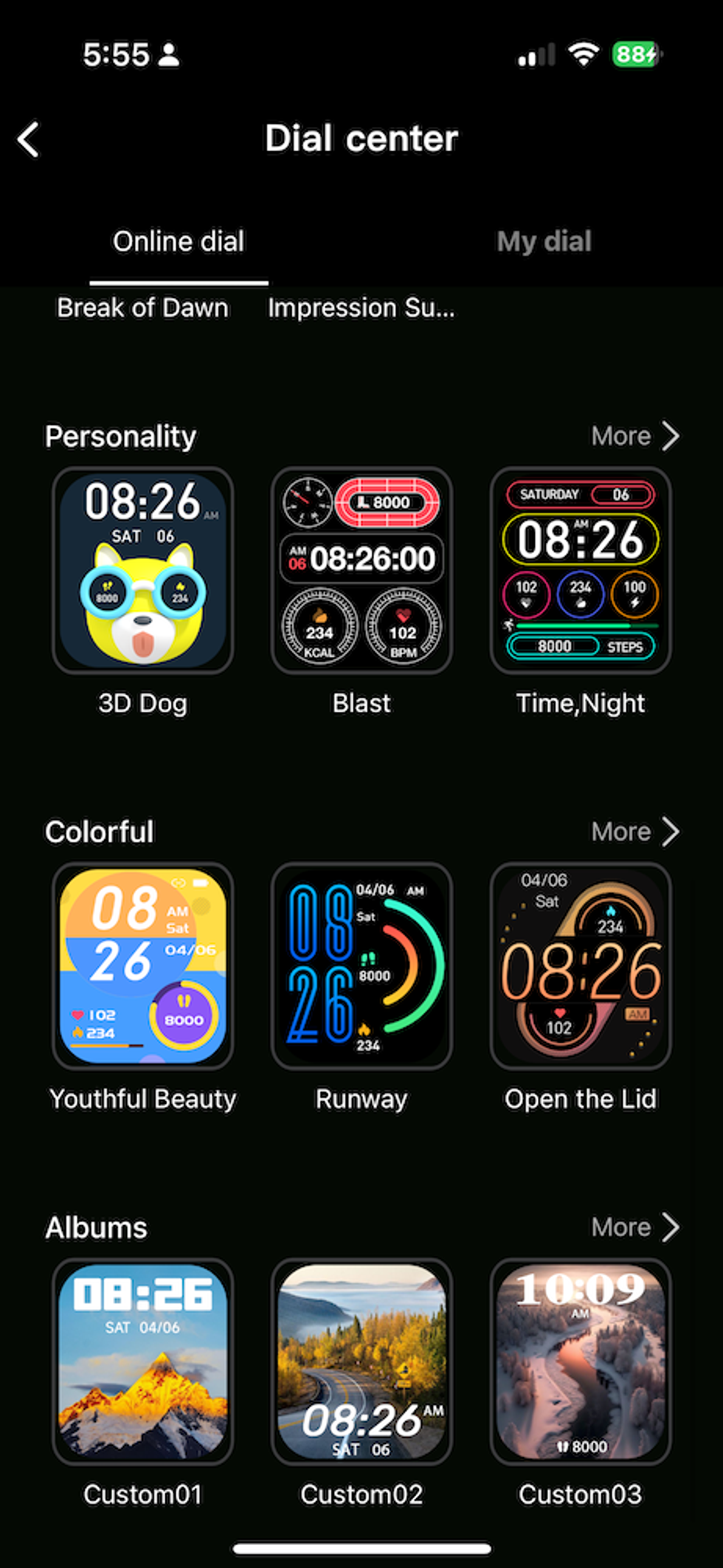Choose the Custom03 album dial

[581, 1361]
